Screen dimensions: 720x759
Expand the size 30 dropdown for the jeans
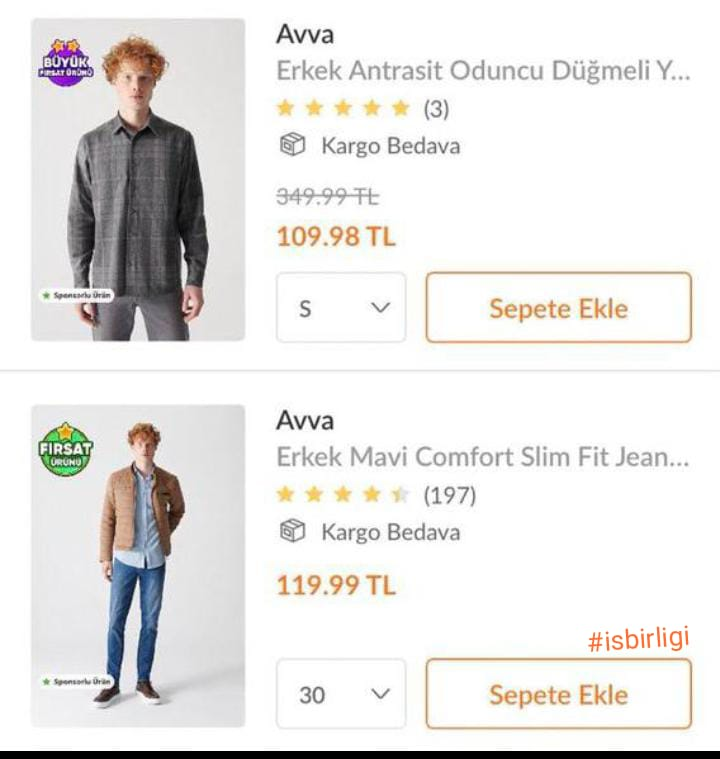pos(341,694)
